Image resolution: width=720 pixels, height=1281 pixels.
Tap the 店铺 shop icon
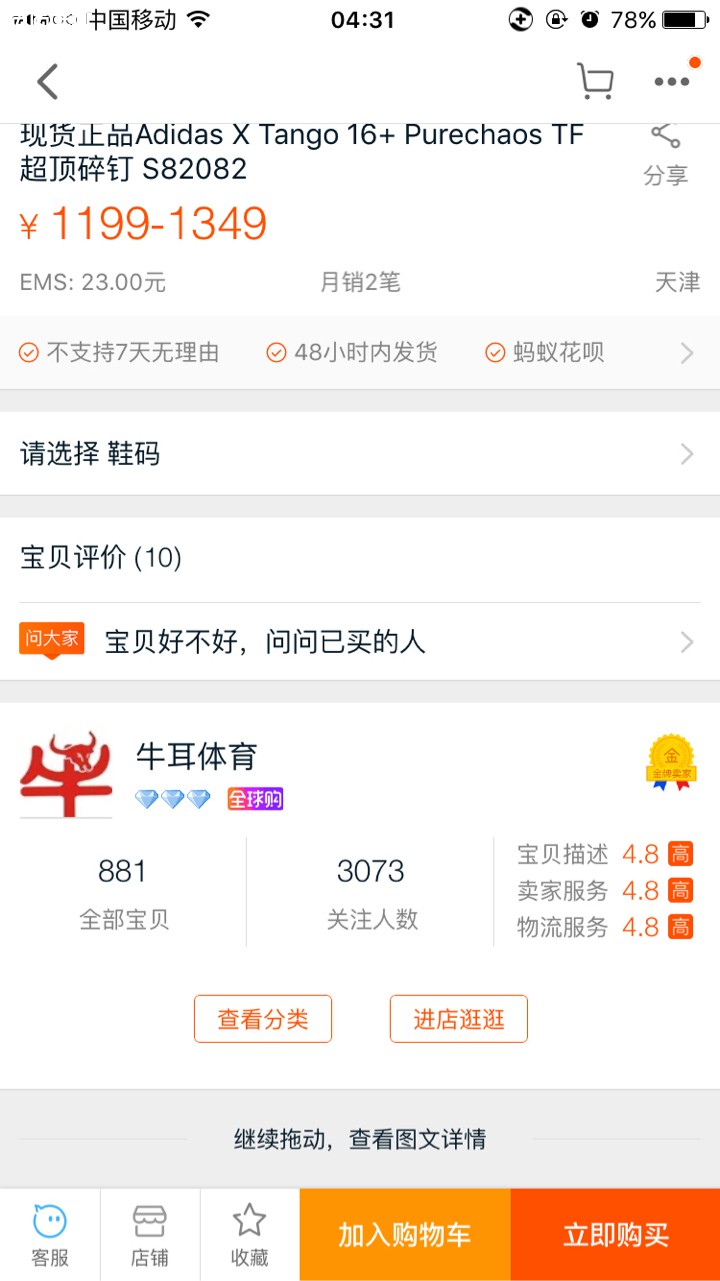pos(148,1232)
